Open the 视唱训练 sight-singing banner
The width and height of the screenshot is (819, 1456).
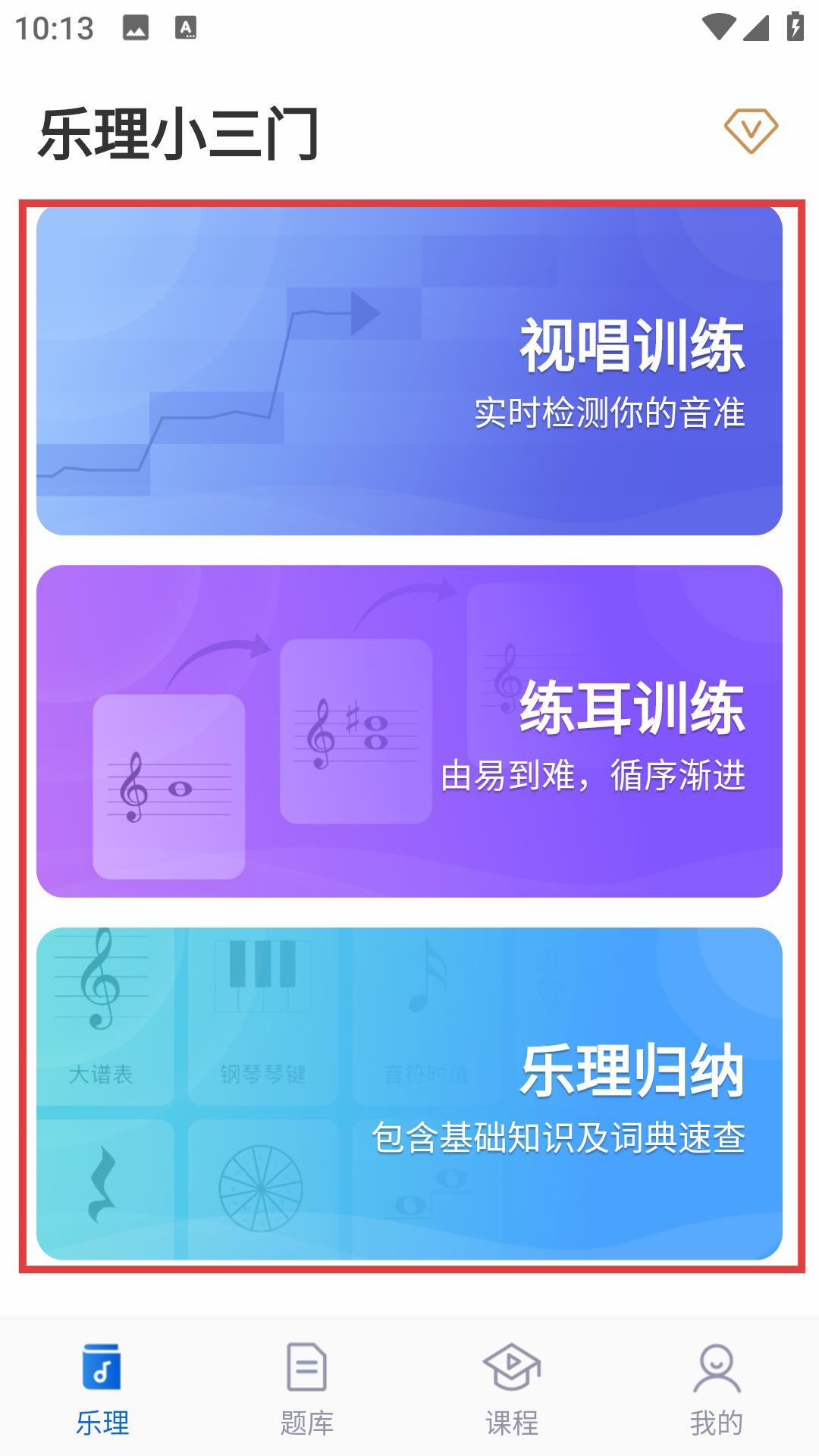coord(409,372)
